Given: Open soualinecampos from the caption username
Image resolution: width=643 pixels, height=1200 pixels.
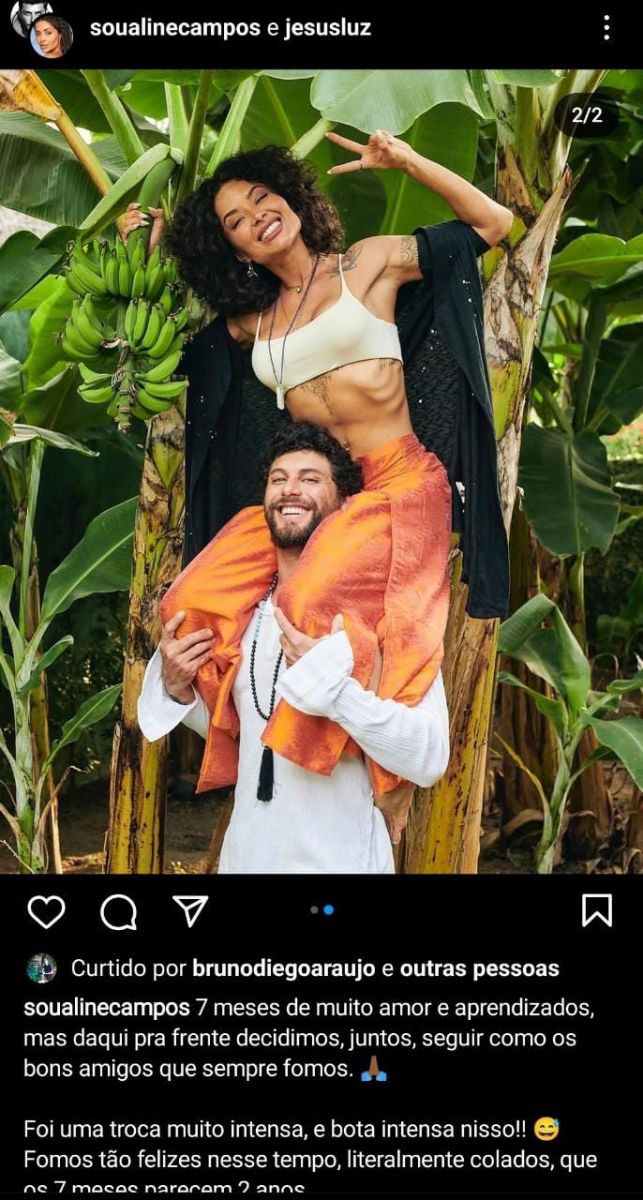Looking at the screenshot, I should (106, 1006).
